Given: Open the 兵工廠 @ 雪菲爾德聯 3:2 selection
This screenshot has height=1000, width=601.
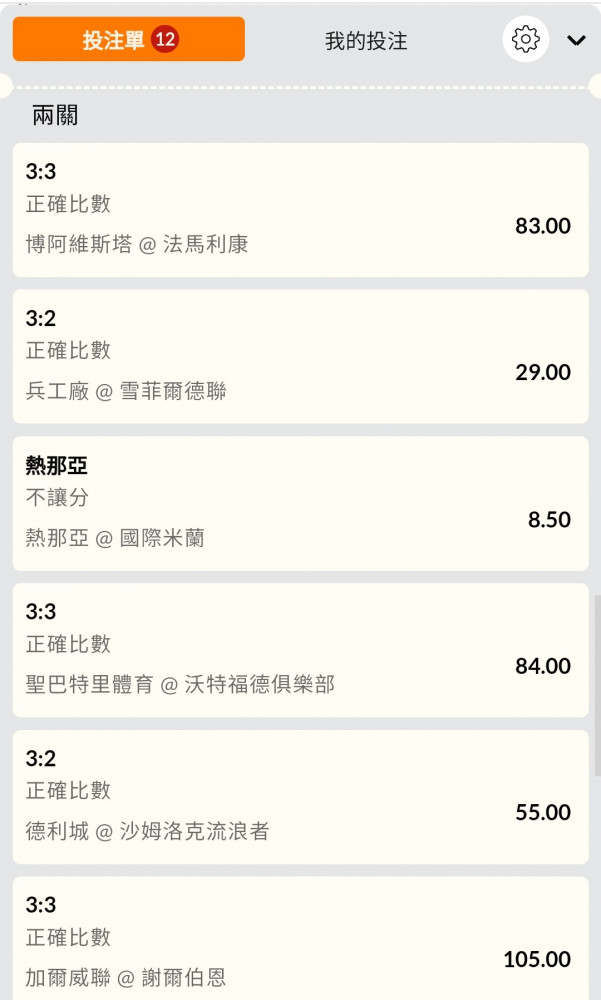Looking at the screenshot, I should click(x=300, y=357).
